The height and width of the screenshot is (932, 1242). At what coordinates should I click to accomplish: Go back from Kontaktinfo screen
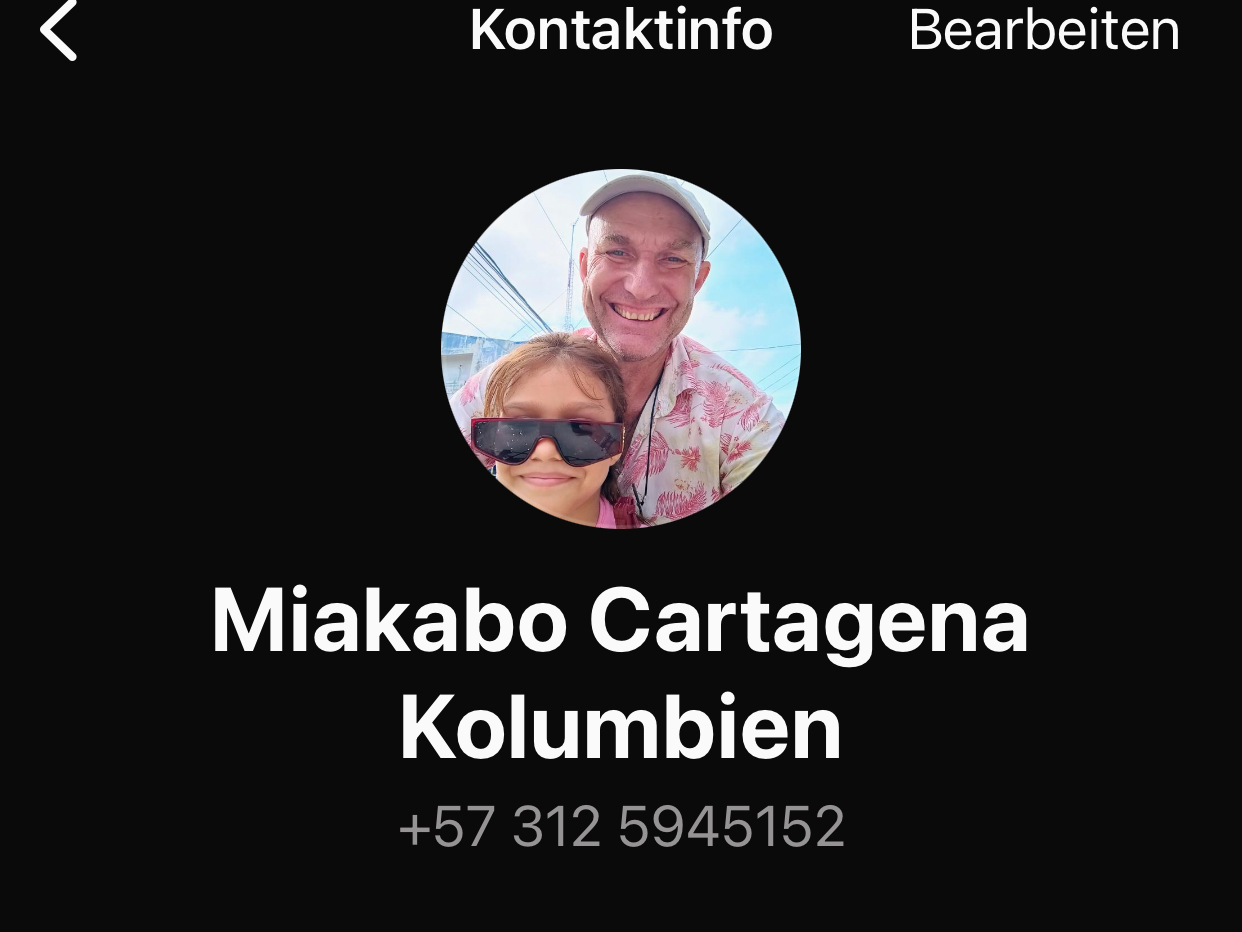pyautogui.click(x=58, y=30)
